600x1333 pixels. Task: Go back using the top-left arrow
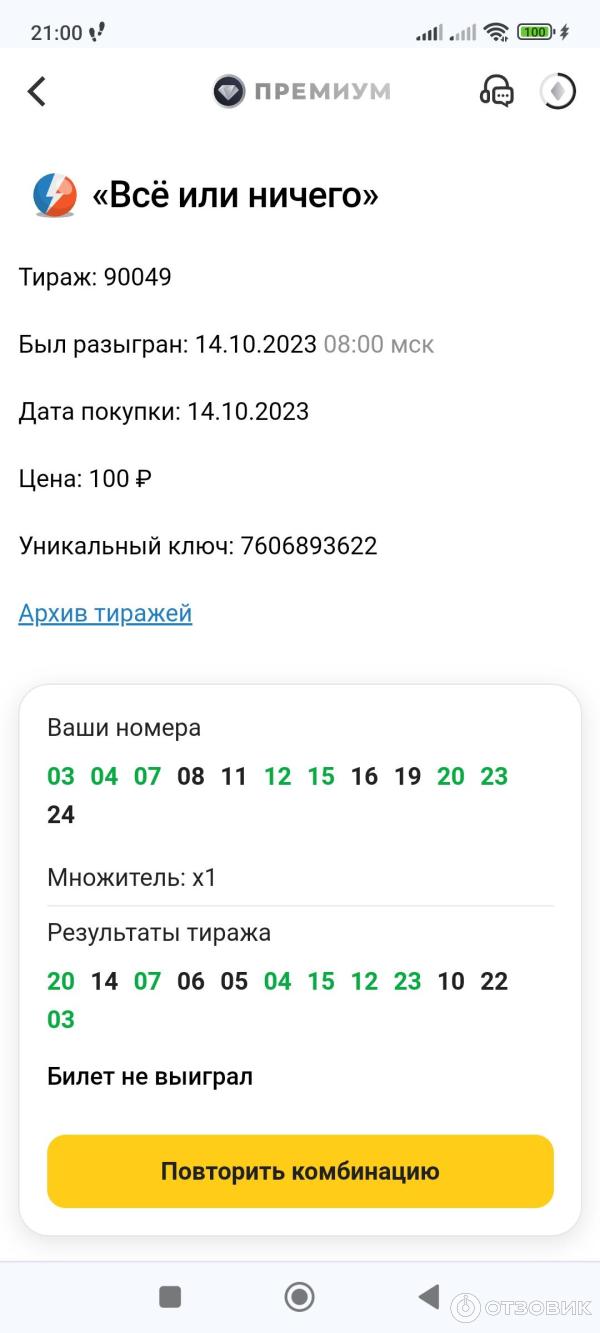click(37, 92)
